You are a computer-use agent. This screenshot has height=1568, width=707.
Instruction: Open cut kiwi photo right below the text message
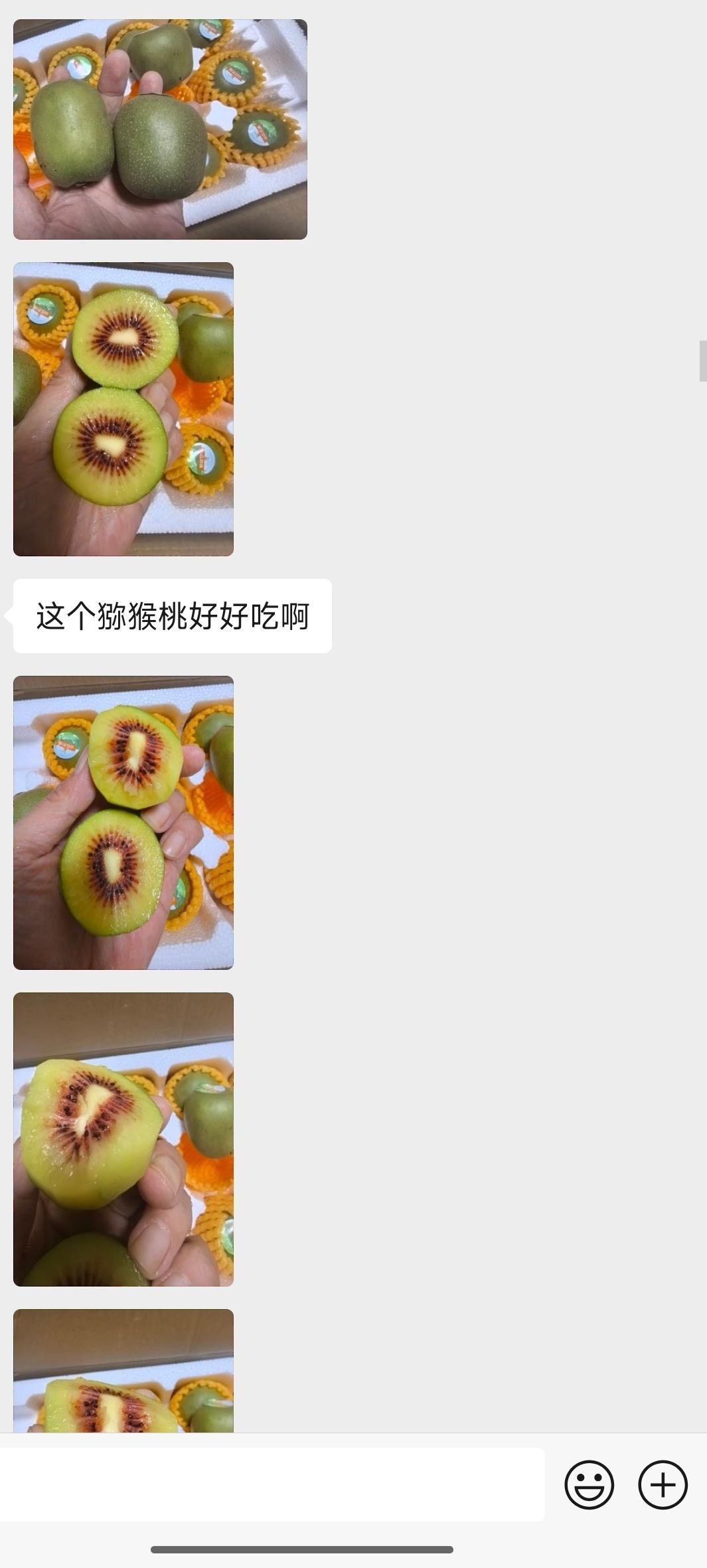click(123, 823)
